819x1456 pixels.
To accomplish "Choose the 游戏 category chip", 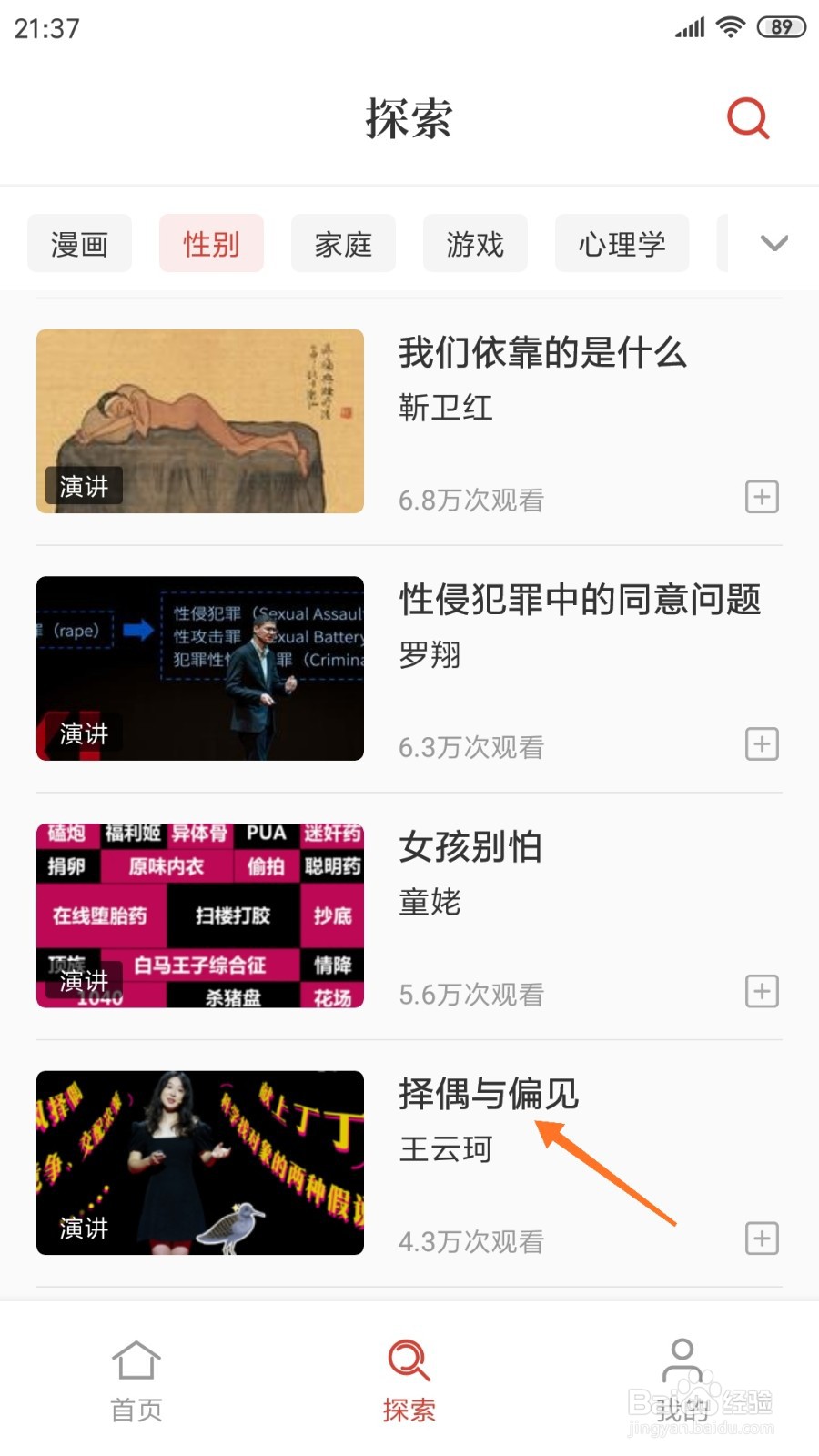I will click(475, 244).
